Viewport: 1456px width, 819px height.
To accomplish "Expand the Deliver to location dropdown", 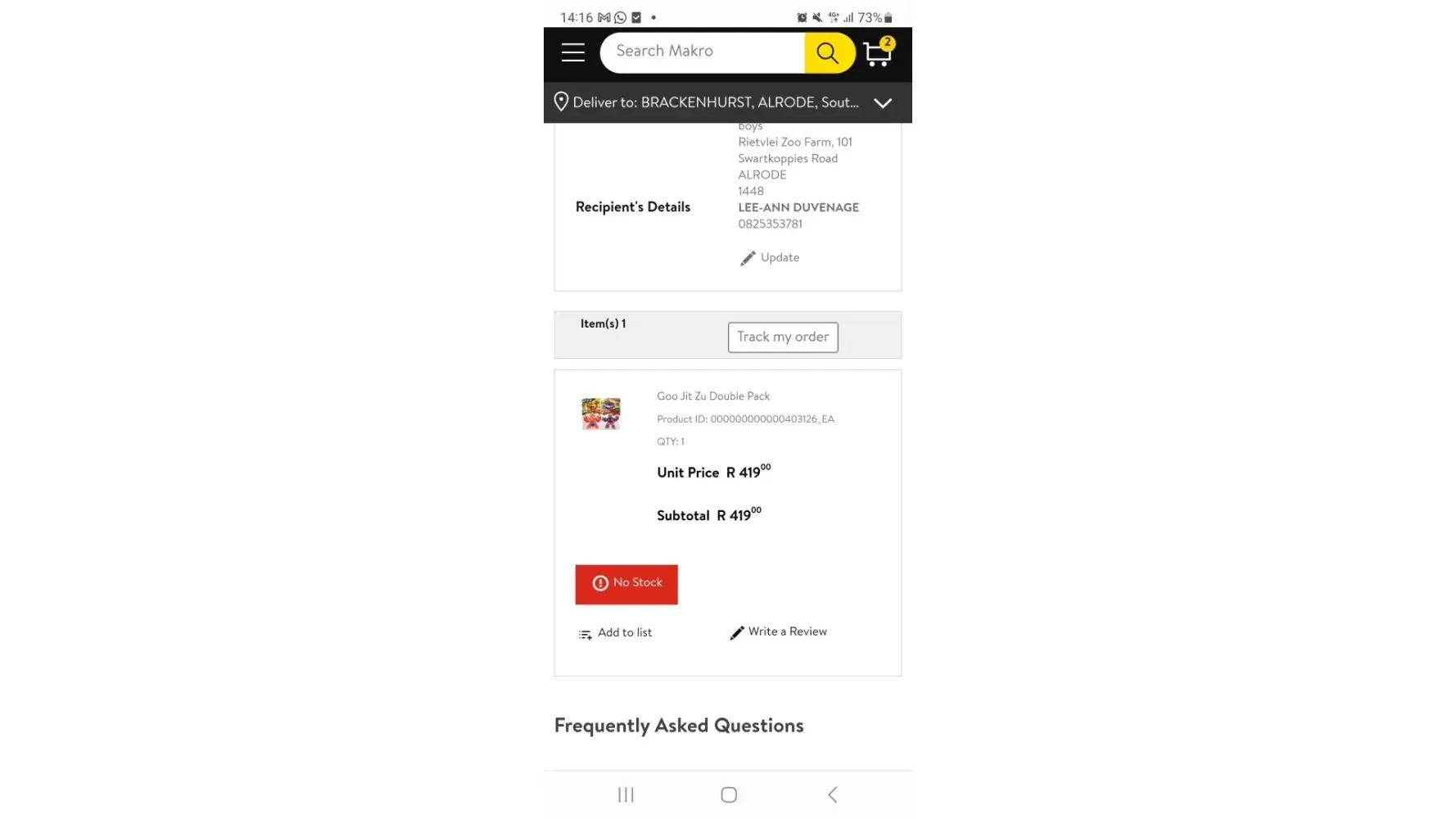I will 882,103.
